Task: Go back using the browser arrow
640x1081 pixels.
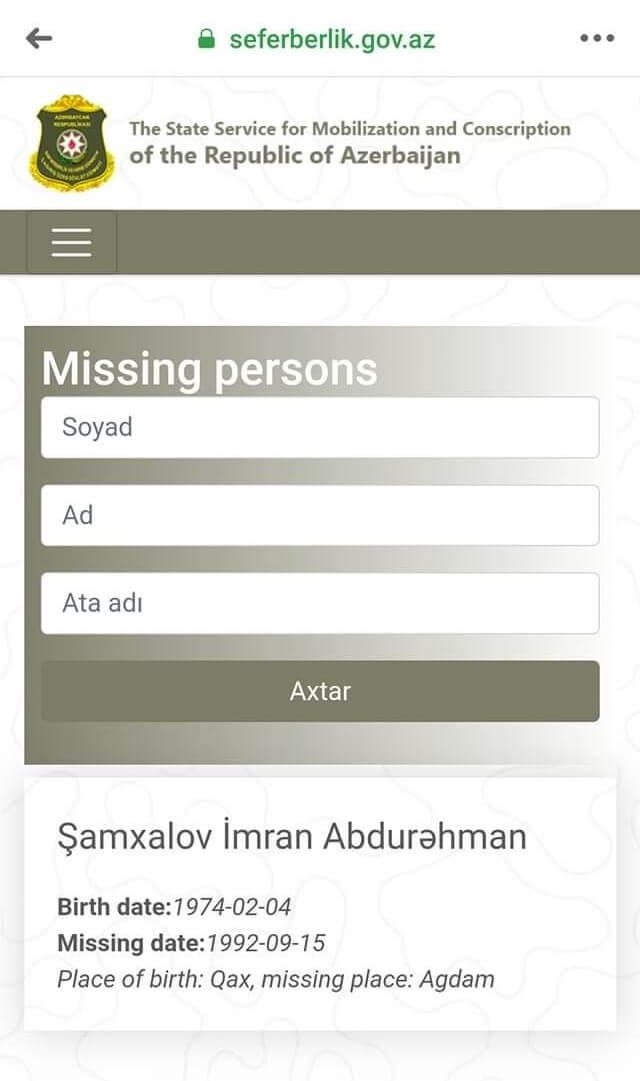Action: coord(38,38)
